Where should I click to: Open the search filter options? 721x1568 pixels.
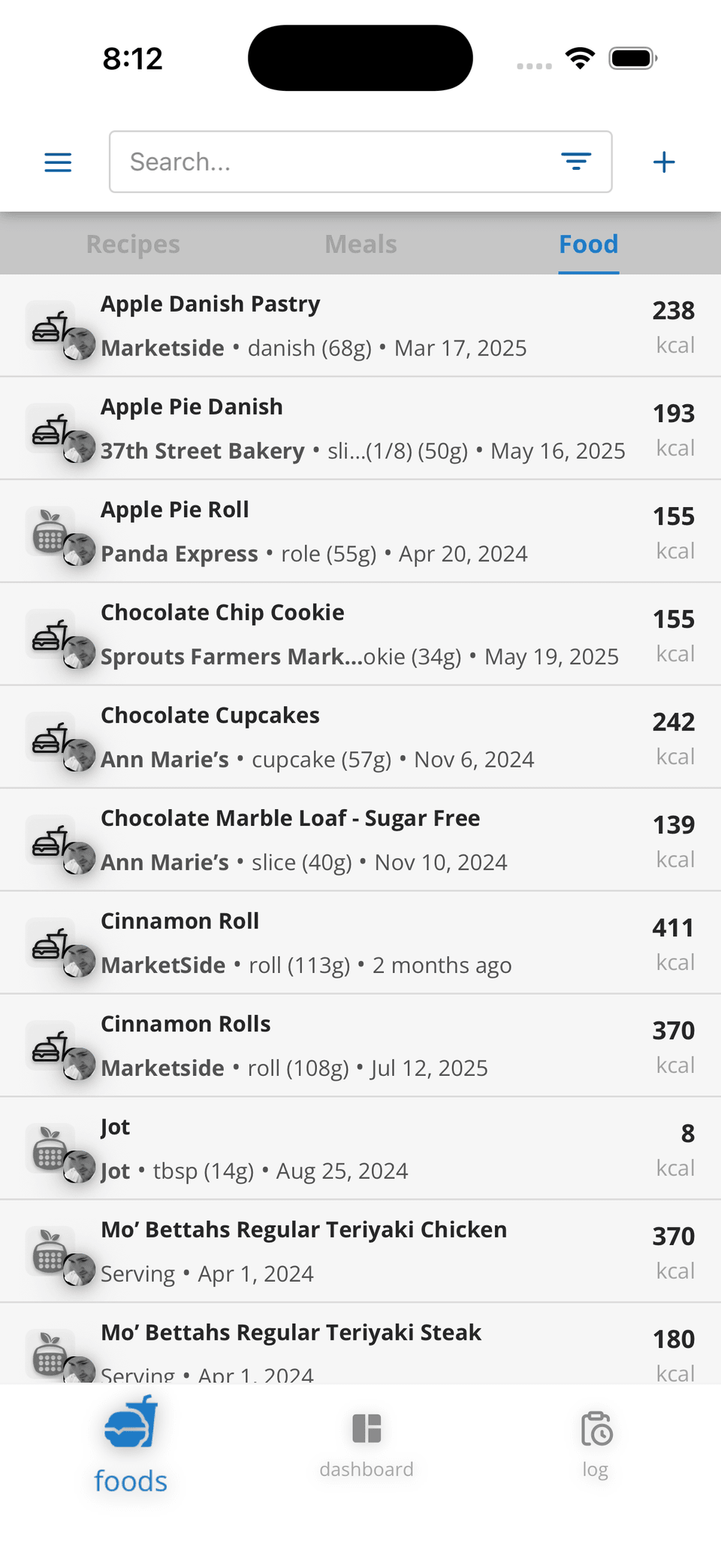coord(576,162)
